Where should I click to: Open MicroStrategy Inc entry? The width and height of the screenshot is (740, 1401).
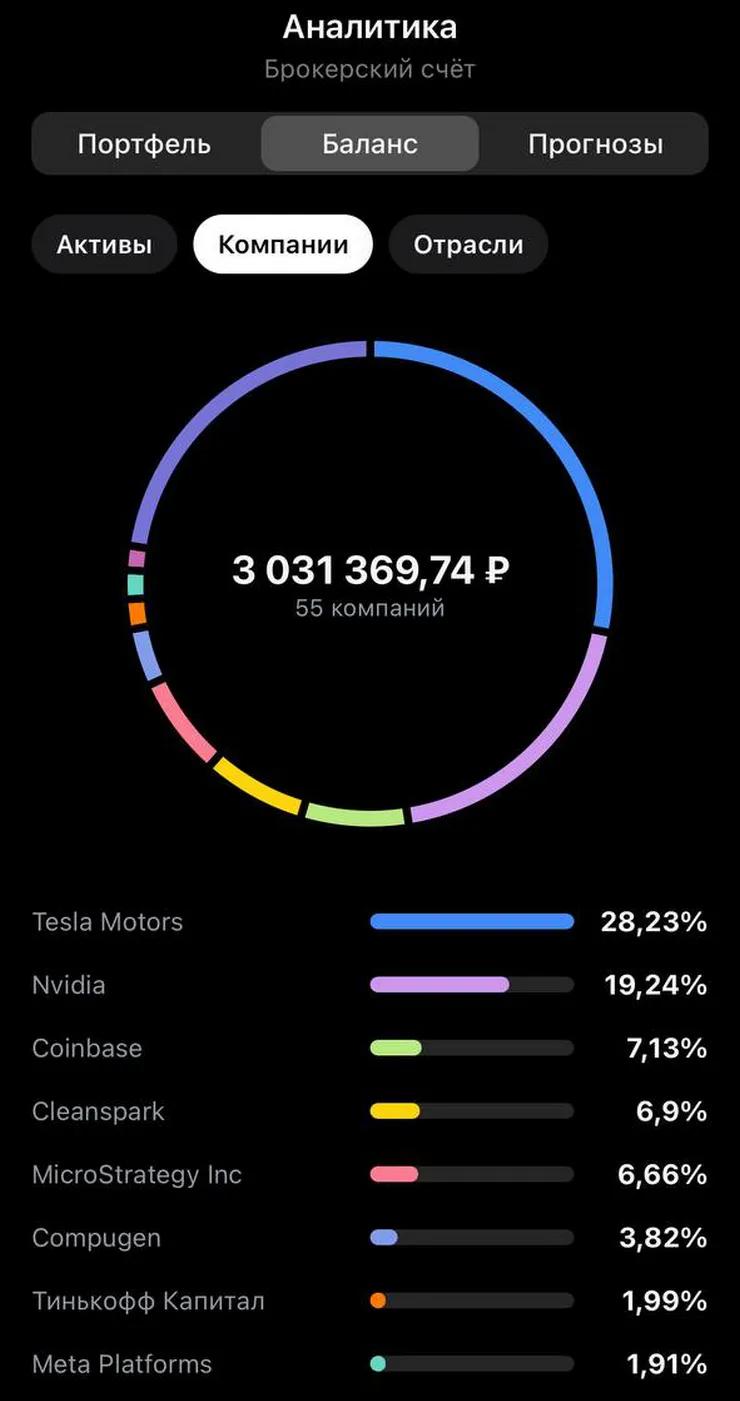(x=370, y=1174)
